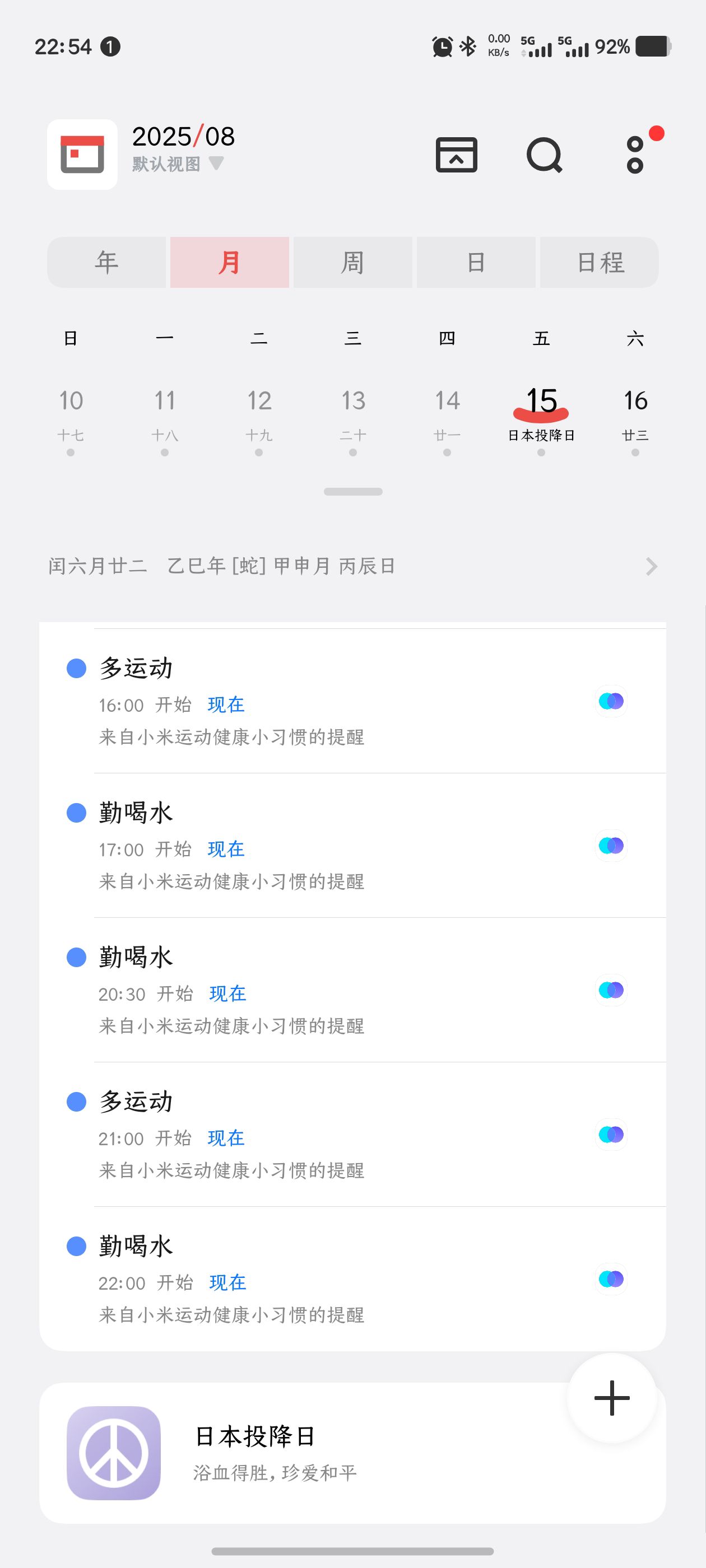
Task: Tap the jump-to-date calendar icon
Action: pyautogui.click(x=456, y=155)
